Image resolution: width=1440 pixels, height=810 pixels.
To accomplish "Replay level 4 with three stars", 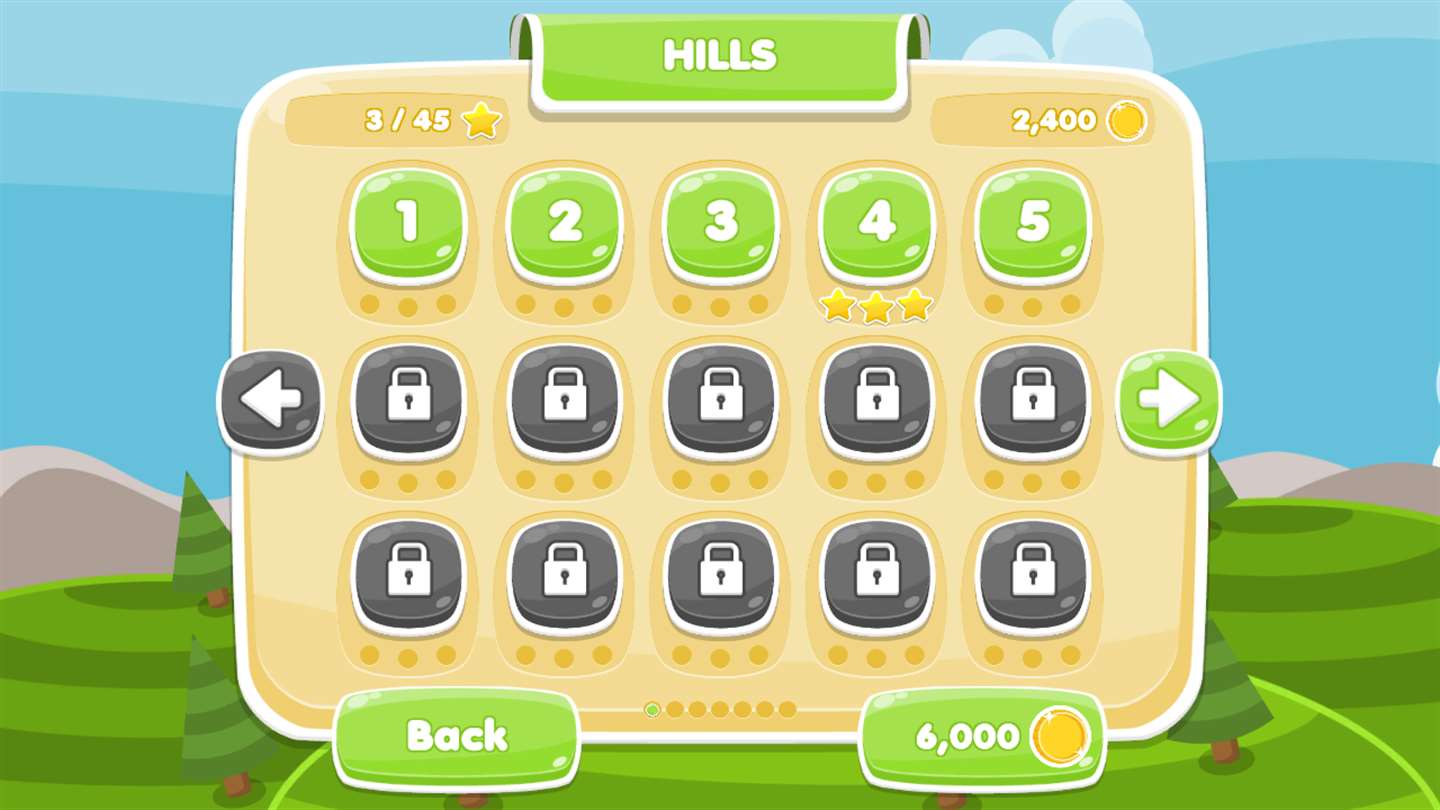I will [876, 224].
